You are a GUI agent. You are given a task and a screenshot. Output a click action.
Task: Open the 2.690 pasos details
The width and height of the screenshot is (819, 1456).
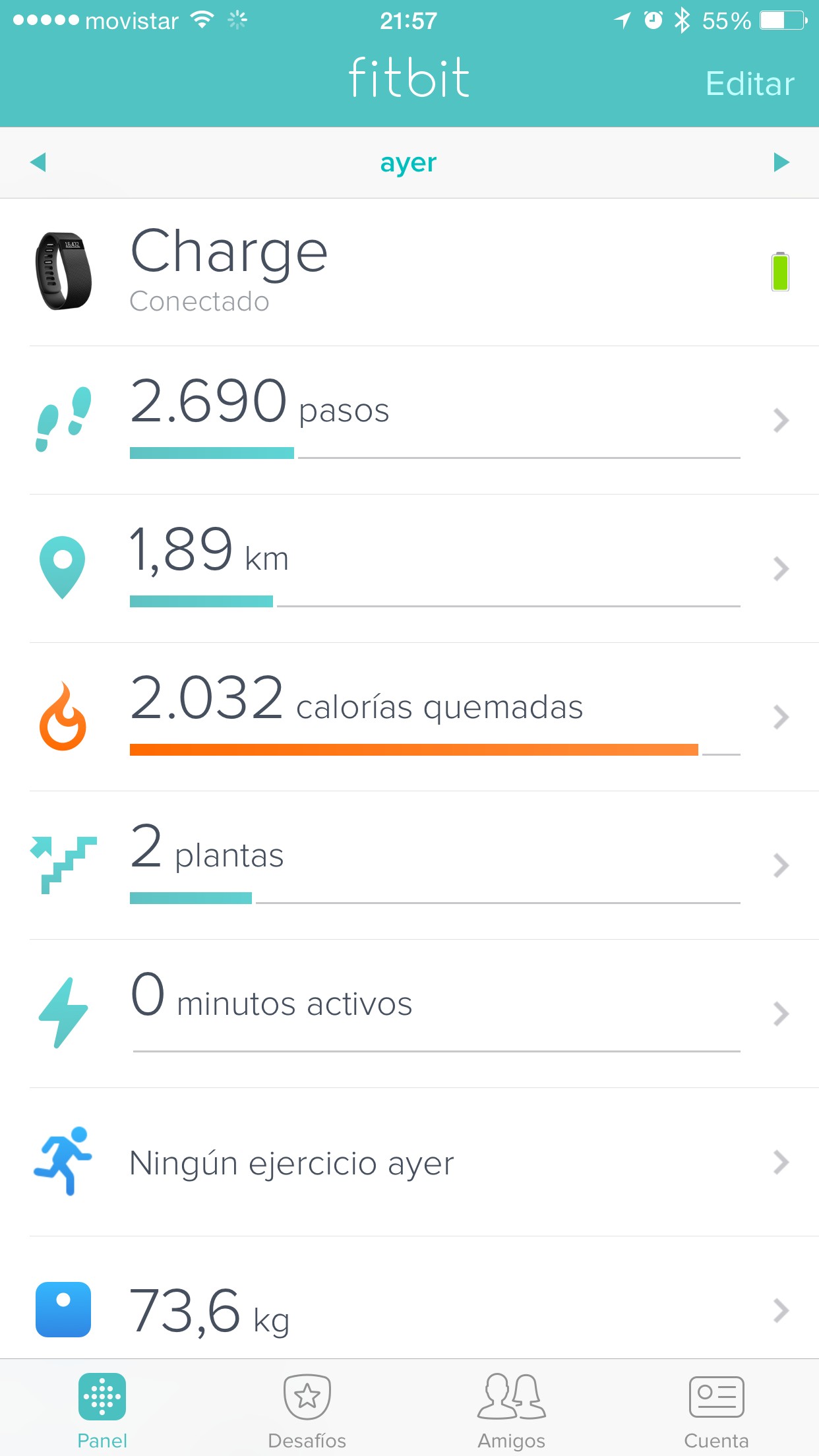[x=409, y=420]
